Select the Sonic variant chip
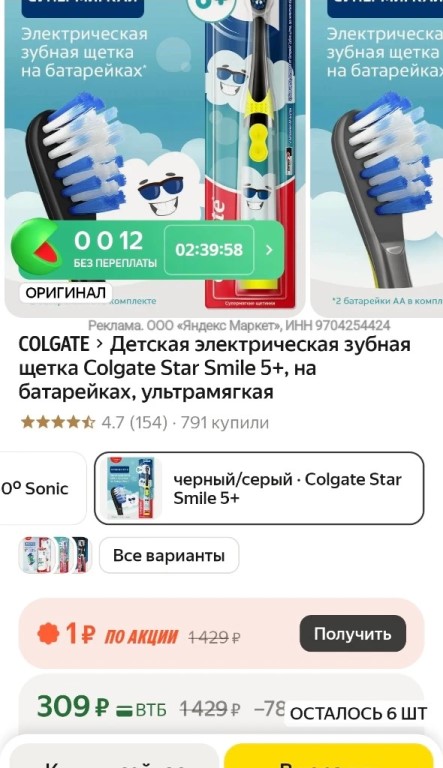 (42, 488)
